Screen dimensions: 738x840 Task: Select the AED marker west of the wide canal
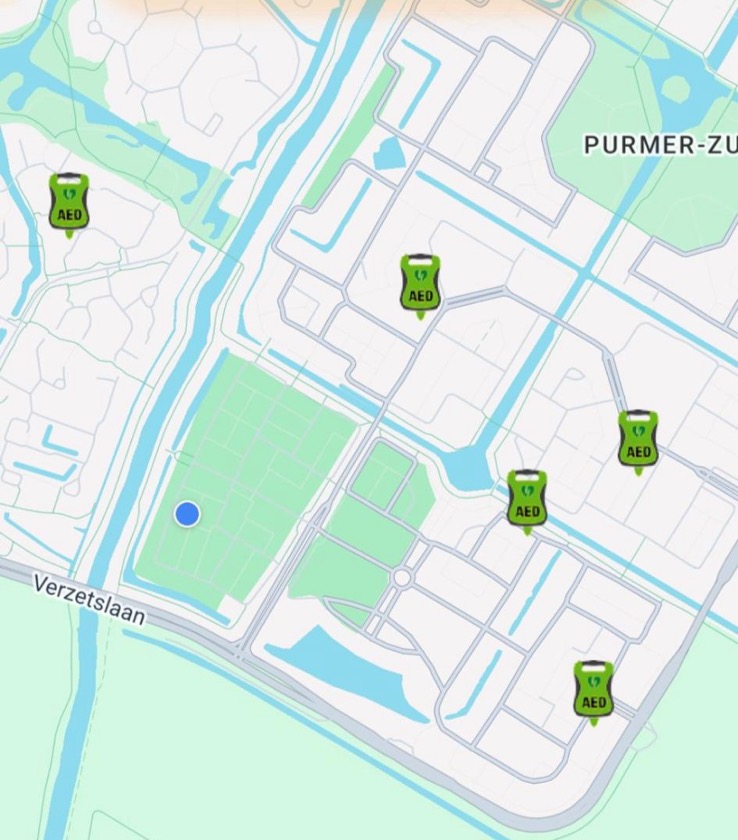pyautogui.click(x=69, y=202)
